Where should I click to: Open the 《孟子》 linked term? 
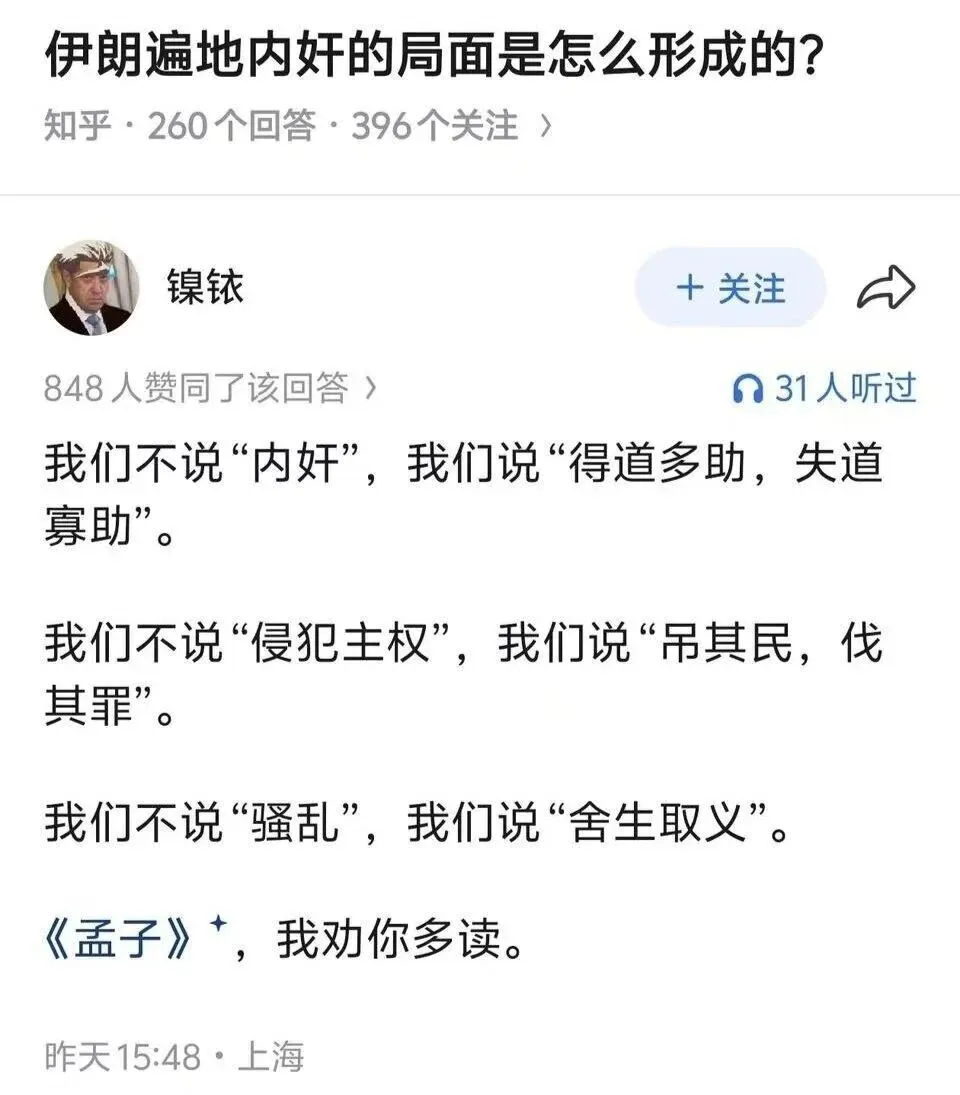120,941
